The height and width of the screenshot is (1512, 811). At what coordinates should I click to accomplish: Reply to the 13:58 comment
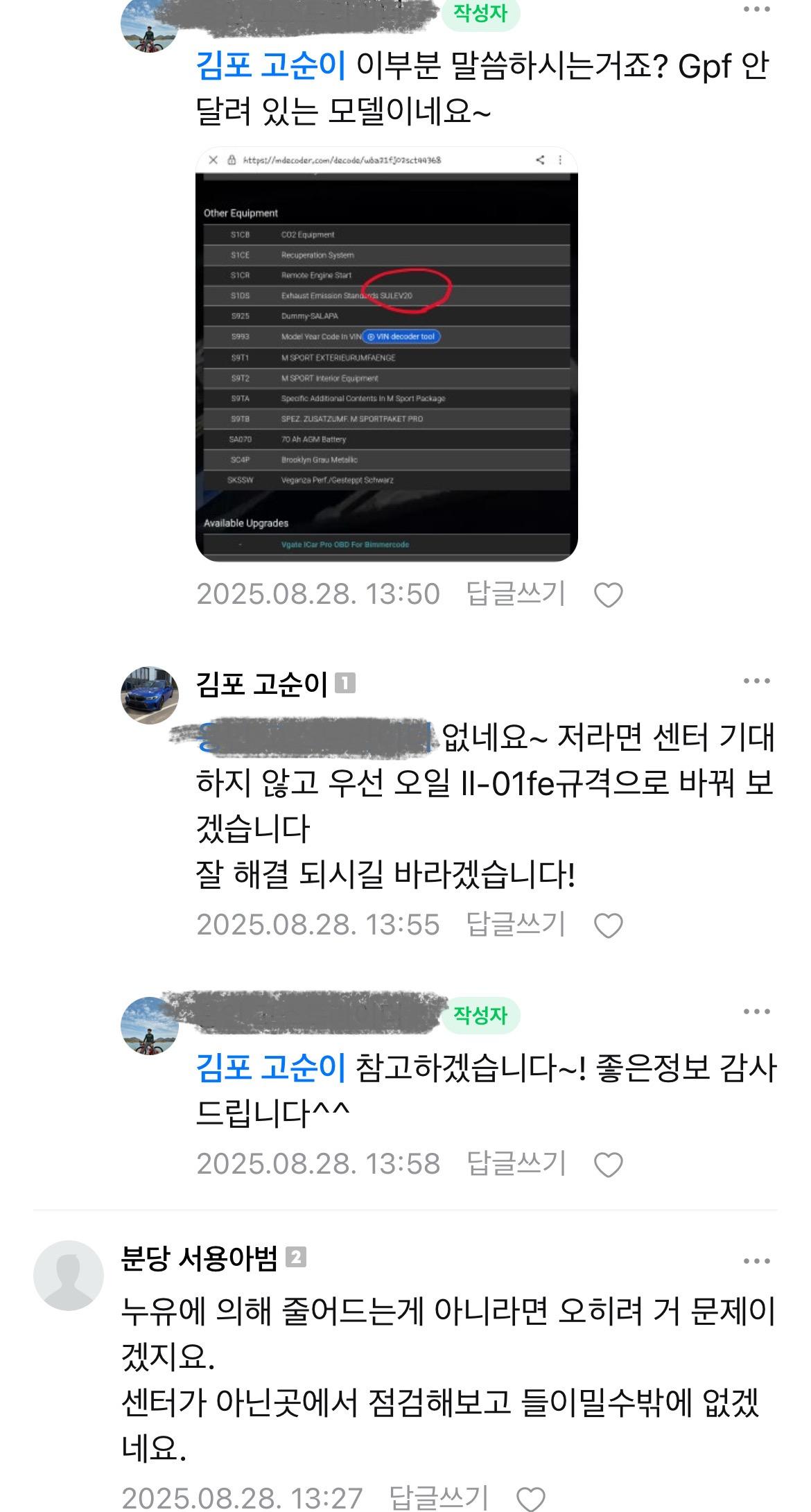point(516,1163)
